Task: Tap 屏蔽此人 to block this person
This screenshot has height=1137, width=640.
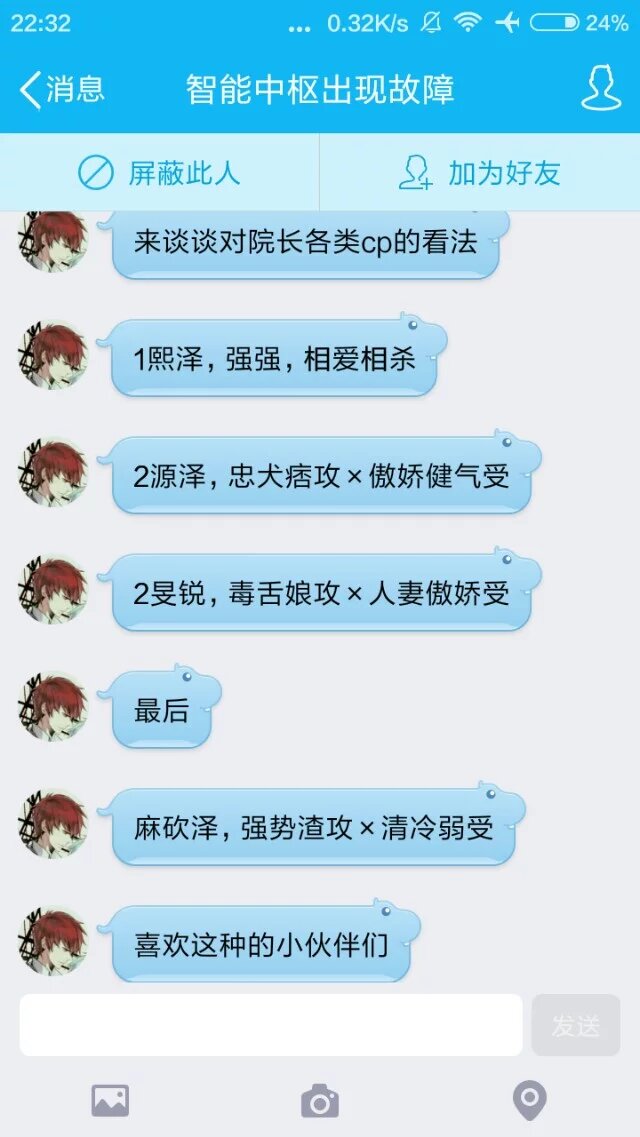Action: point(160,173)
